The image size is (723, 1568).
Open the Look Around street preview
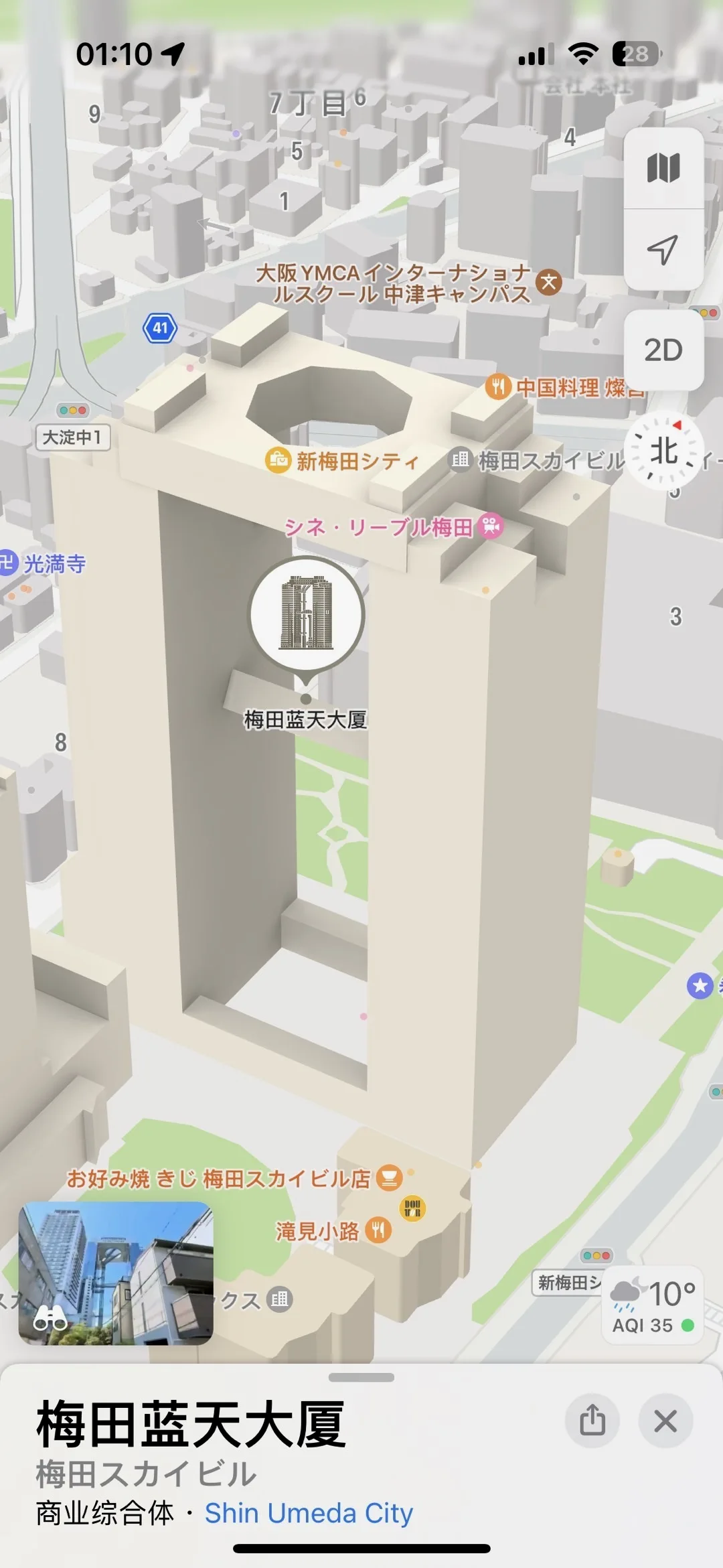click(x=116, y=1273)
